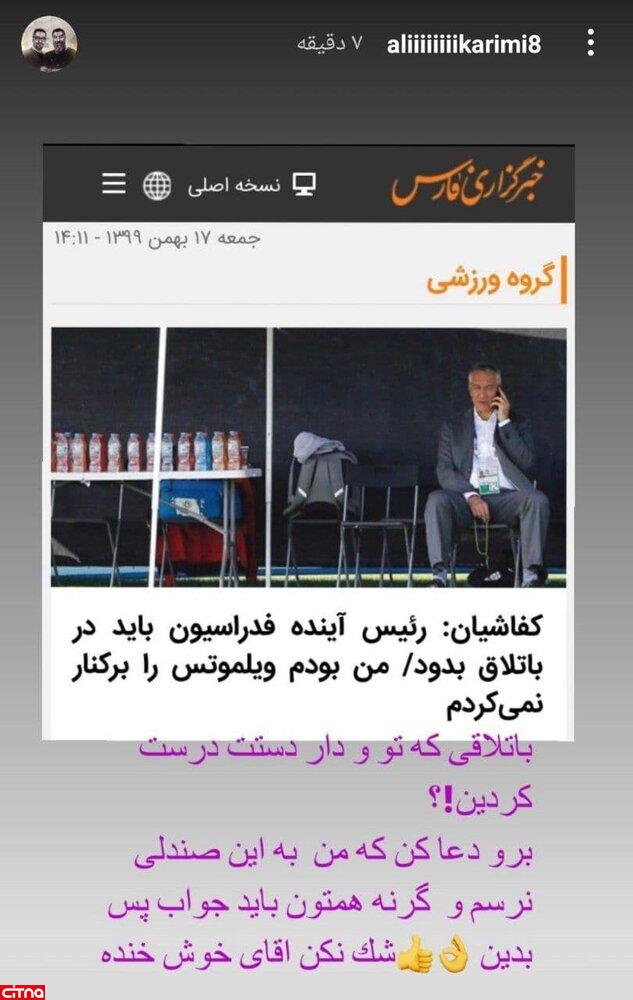Open aliiiiiiiikarimi8's profile from the username
This screenshot has height=1000, width=633.
pyautogui.click(x=464, y=45)
